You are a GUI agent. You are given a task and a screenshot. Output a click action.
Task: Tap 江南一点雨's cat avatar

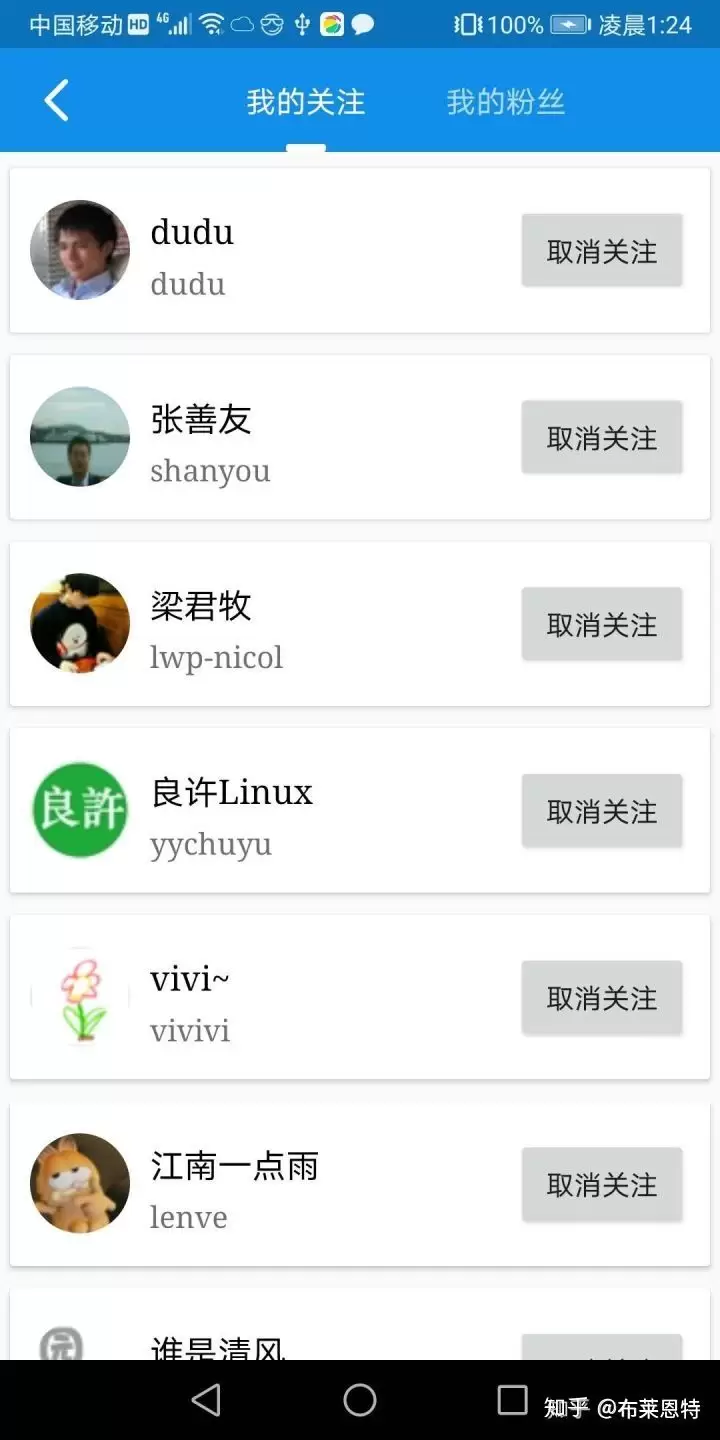point(79,1183)
